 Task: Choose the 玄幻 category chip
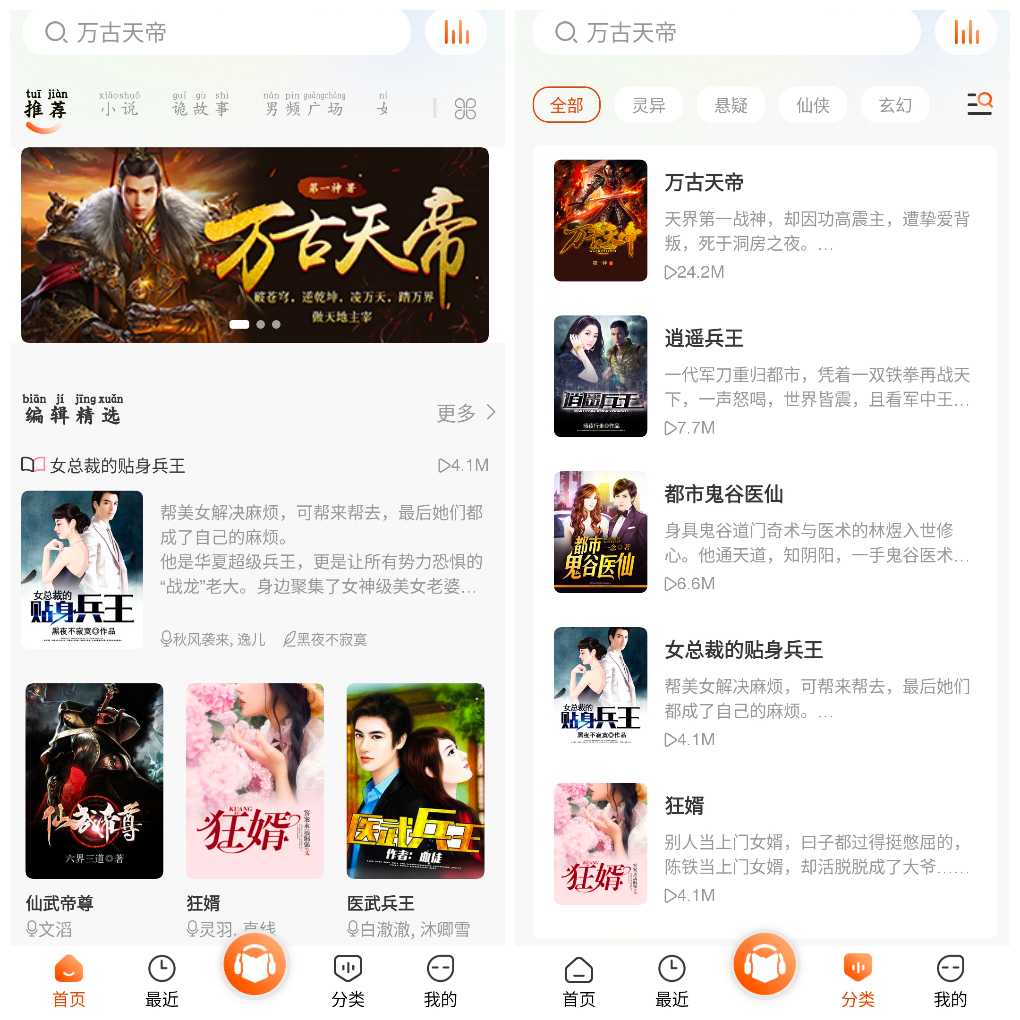point(895,105)
